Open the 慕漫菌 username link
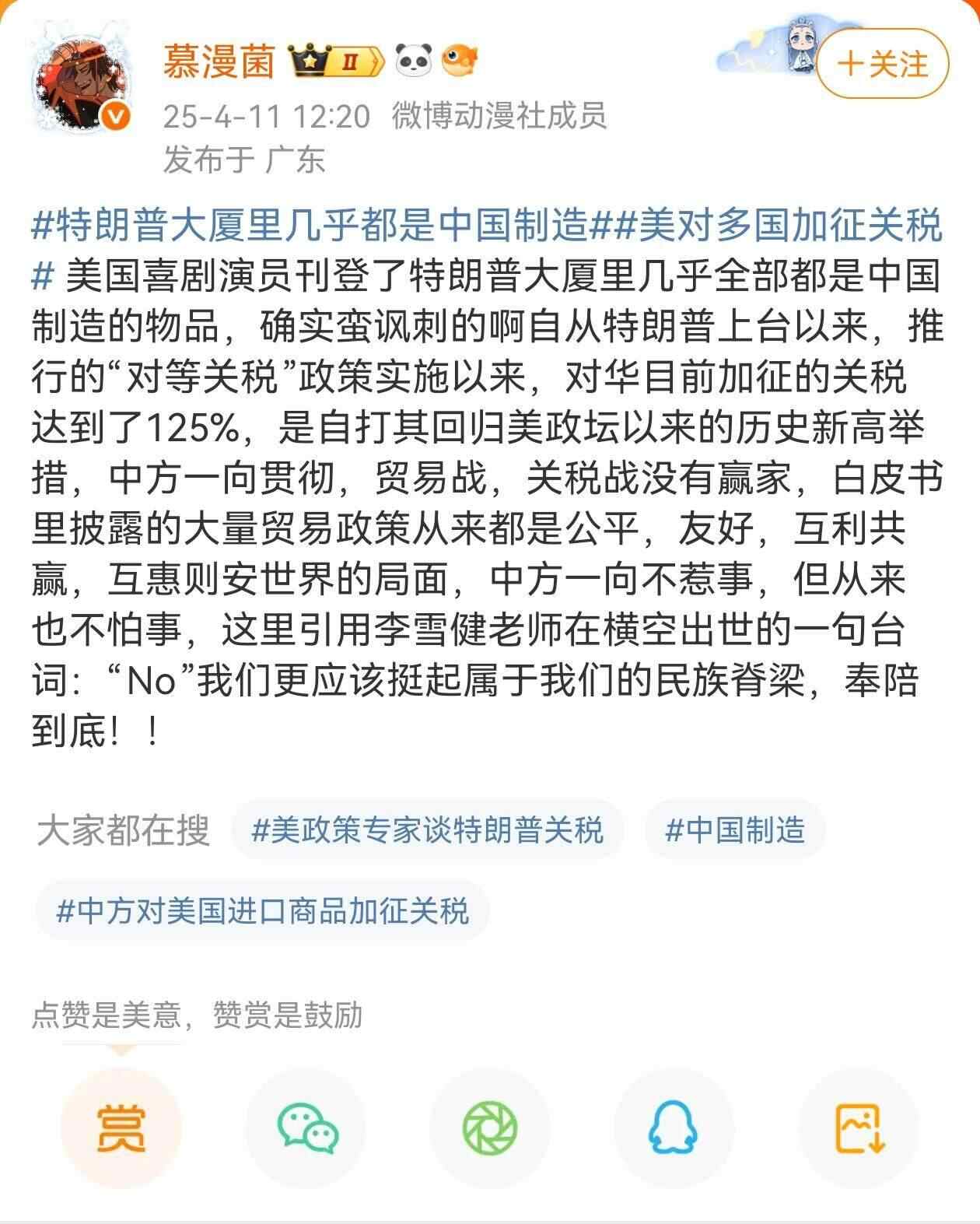980x1224 pixels. pyautogui.click(x=219, y=61)
